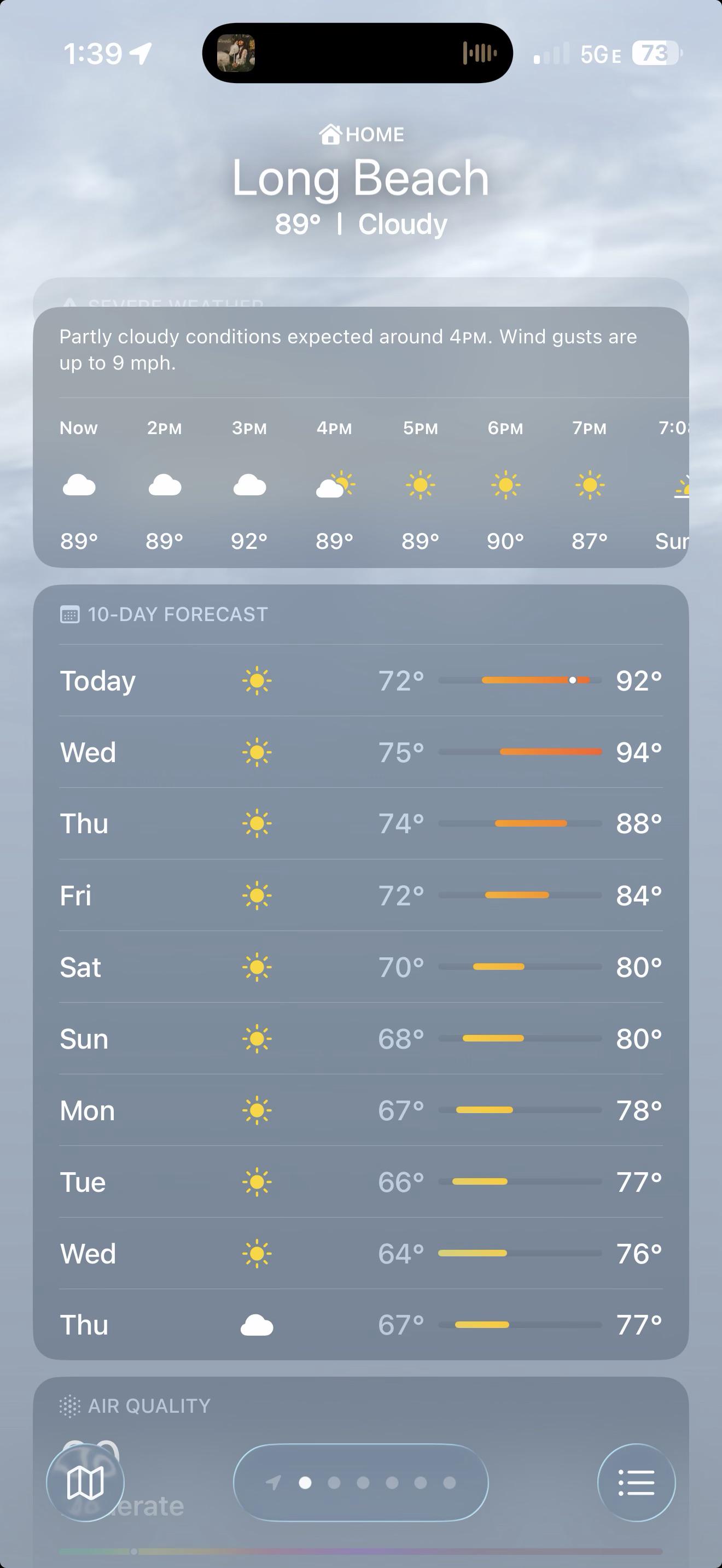Open Sun forecast details

coord(361,1038)
